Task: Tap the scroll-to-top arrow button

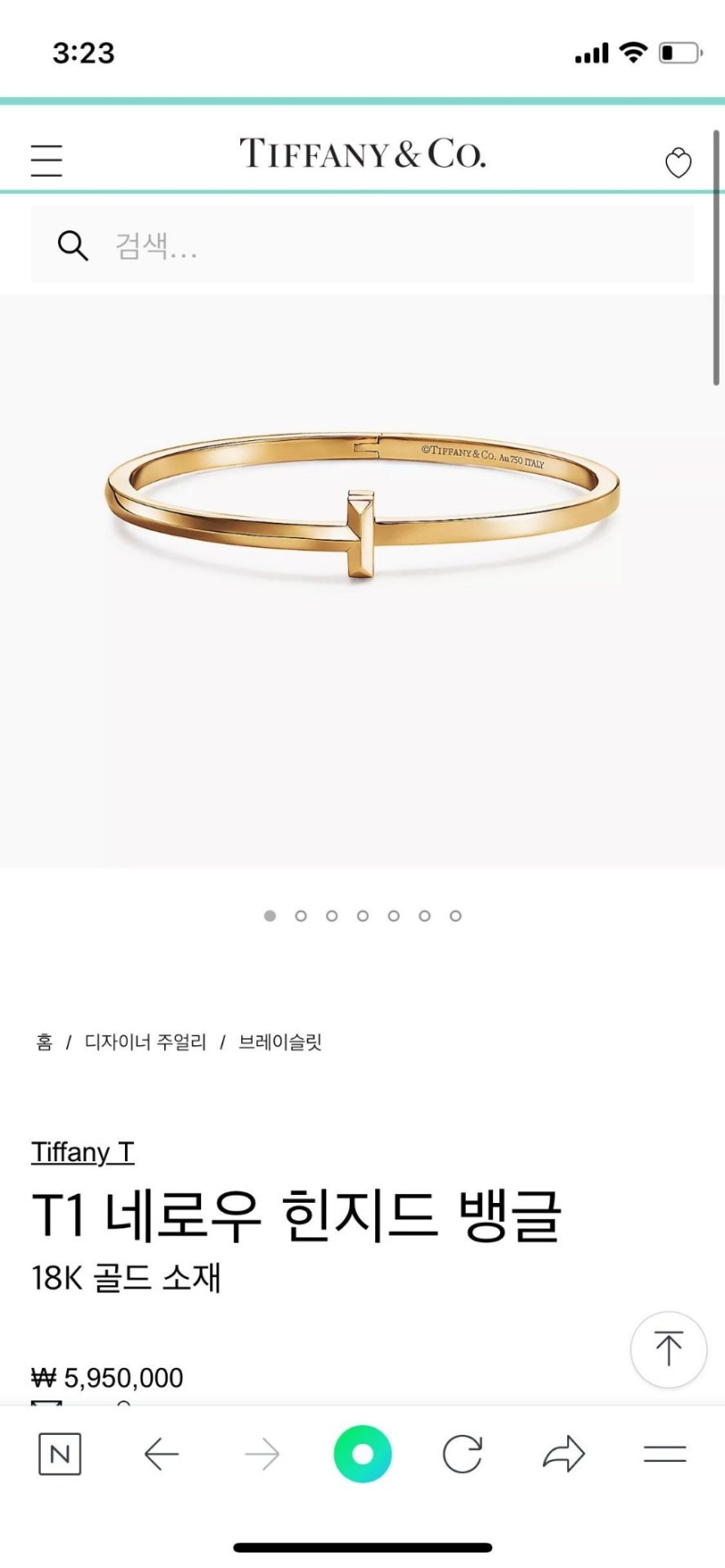Action: pos(668,1349)
